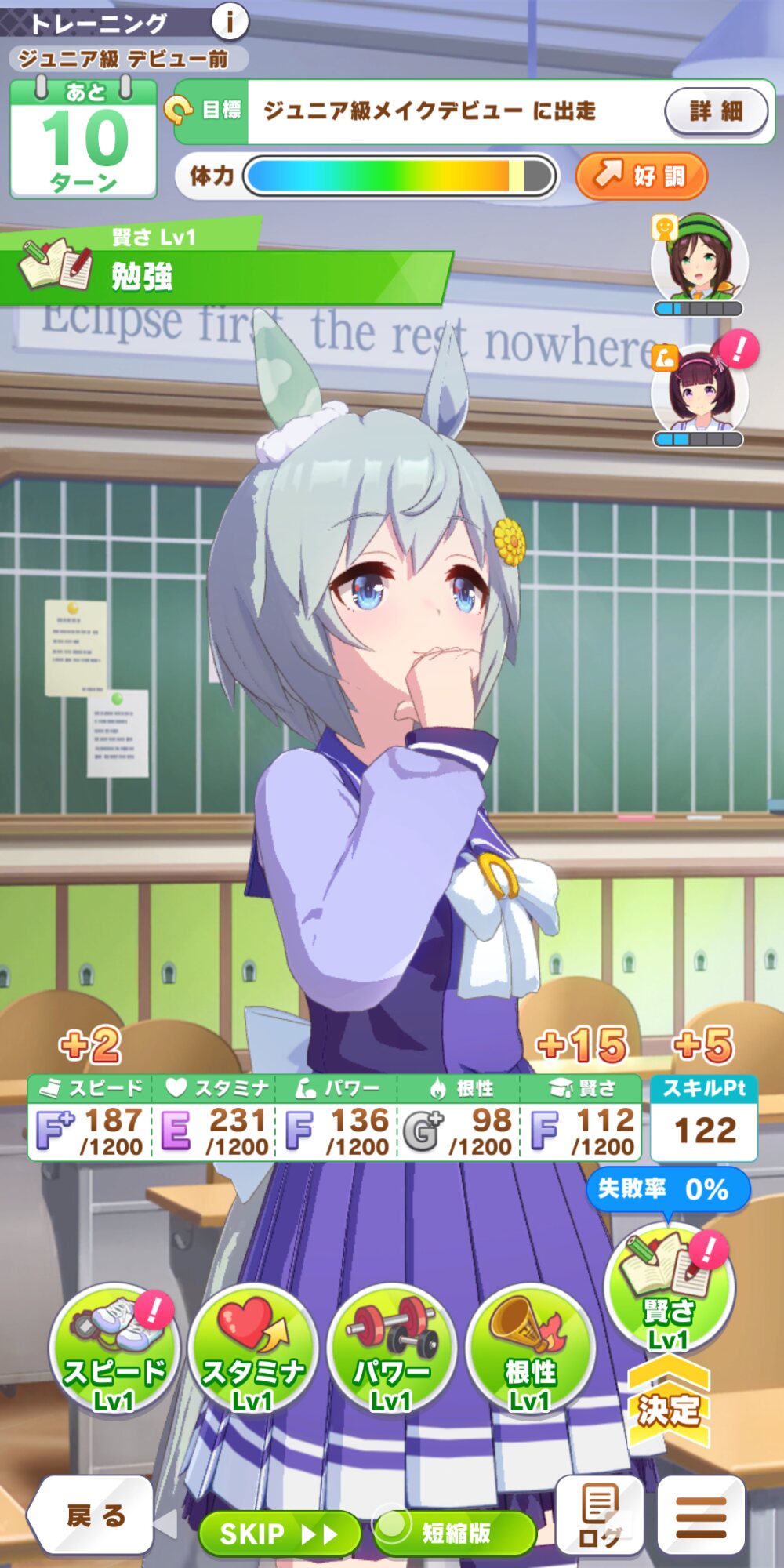The image size is (784, 1568).
Task: Tap the 好調 condition button
Action: [641, 176]
